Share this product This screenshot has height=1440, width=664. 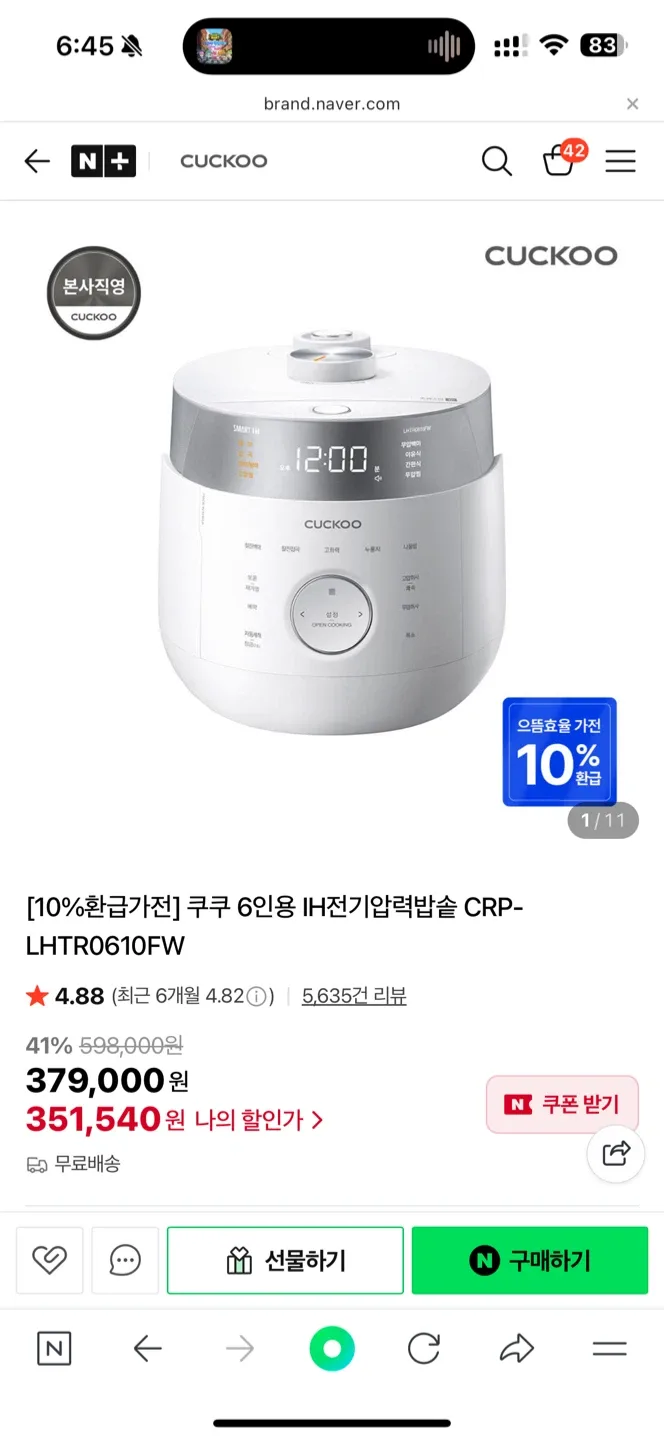(x=616, y=1153)
